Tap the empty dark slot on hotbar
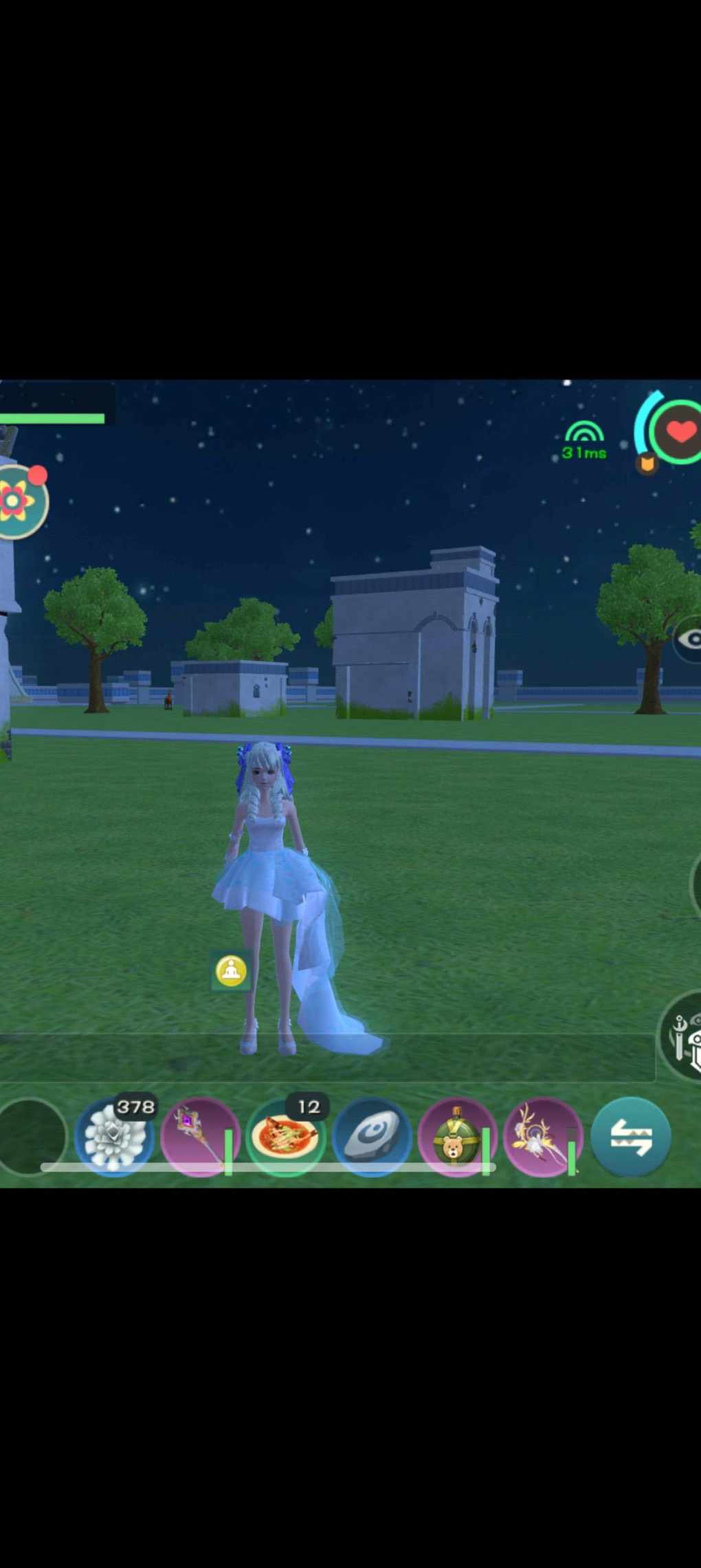Screen dimensions: 701x1568 pyautogui.click(x=31, y=1137)
